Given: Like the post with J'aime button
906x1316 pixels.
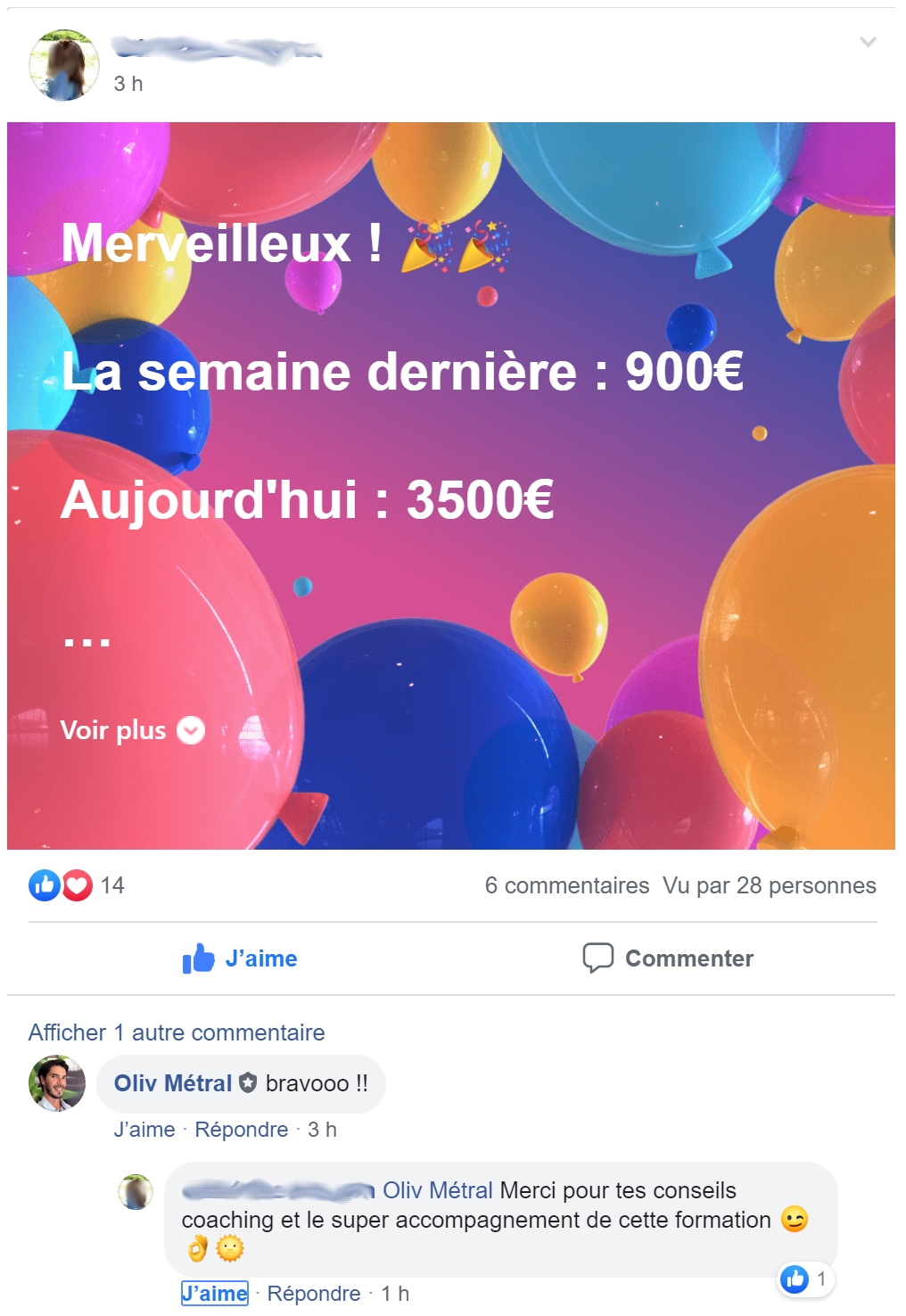Looking at the screenshot, I should tap(241, 958).
